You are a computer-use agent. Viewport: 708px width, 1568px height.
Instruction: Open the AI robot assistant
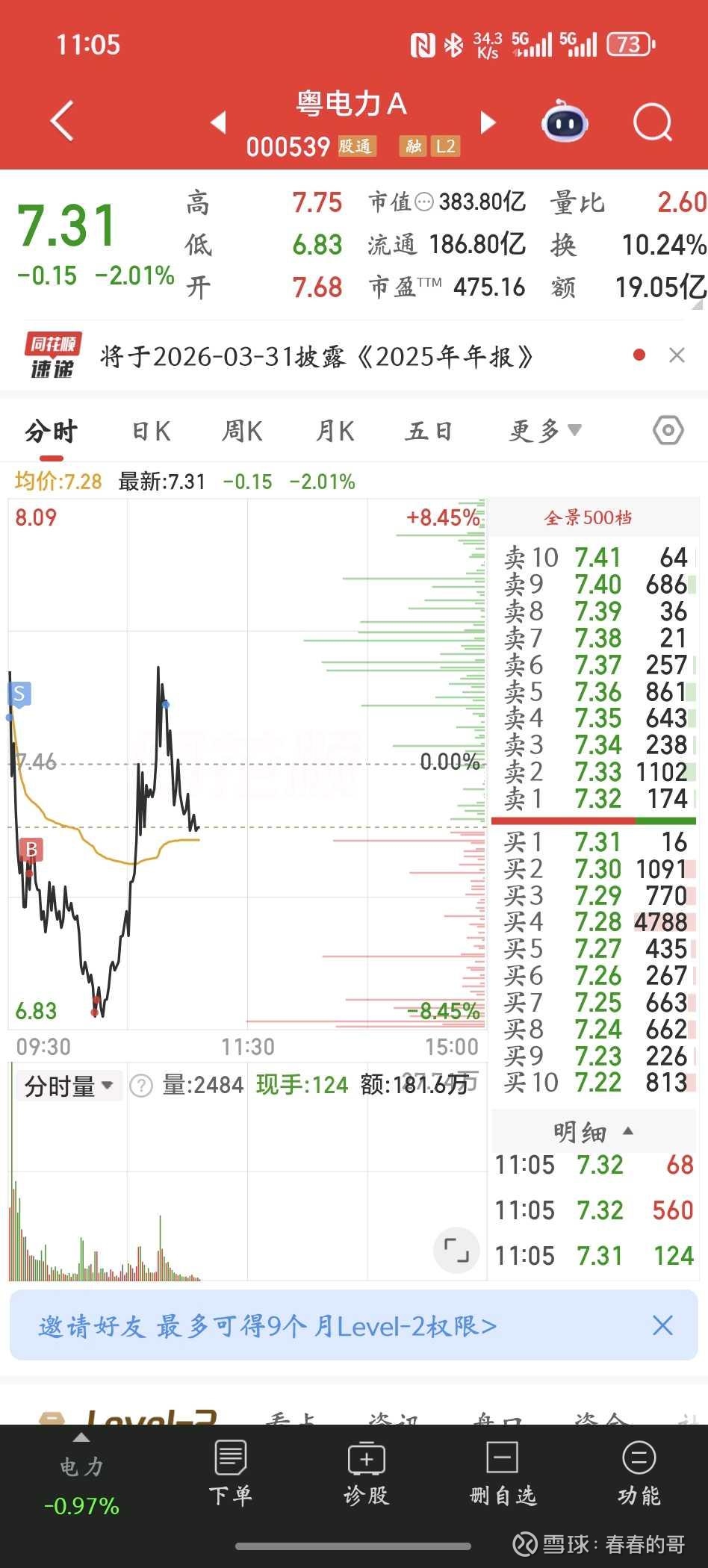(x=564, y=122)
